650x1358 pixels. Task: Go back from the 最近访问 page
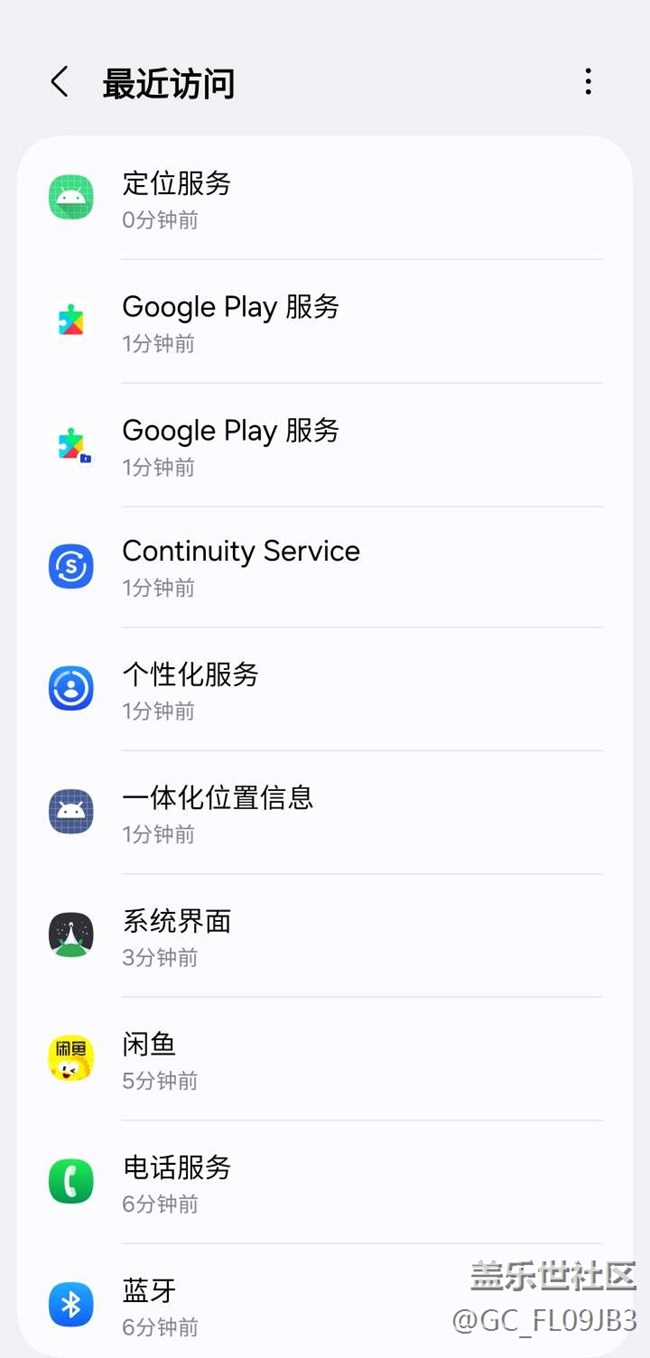pos(60,82)
